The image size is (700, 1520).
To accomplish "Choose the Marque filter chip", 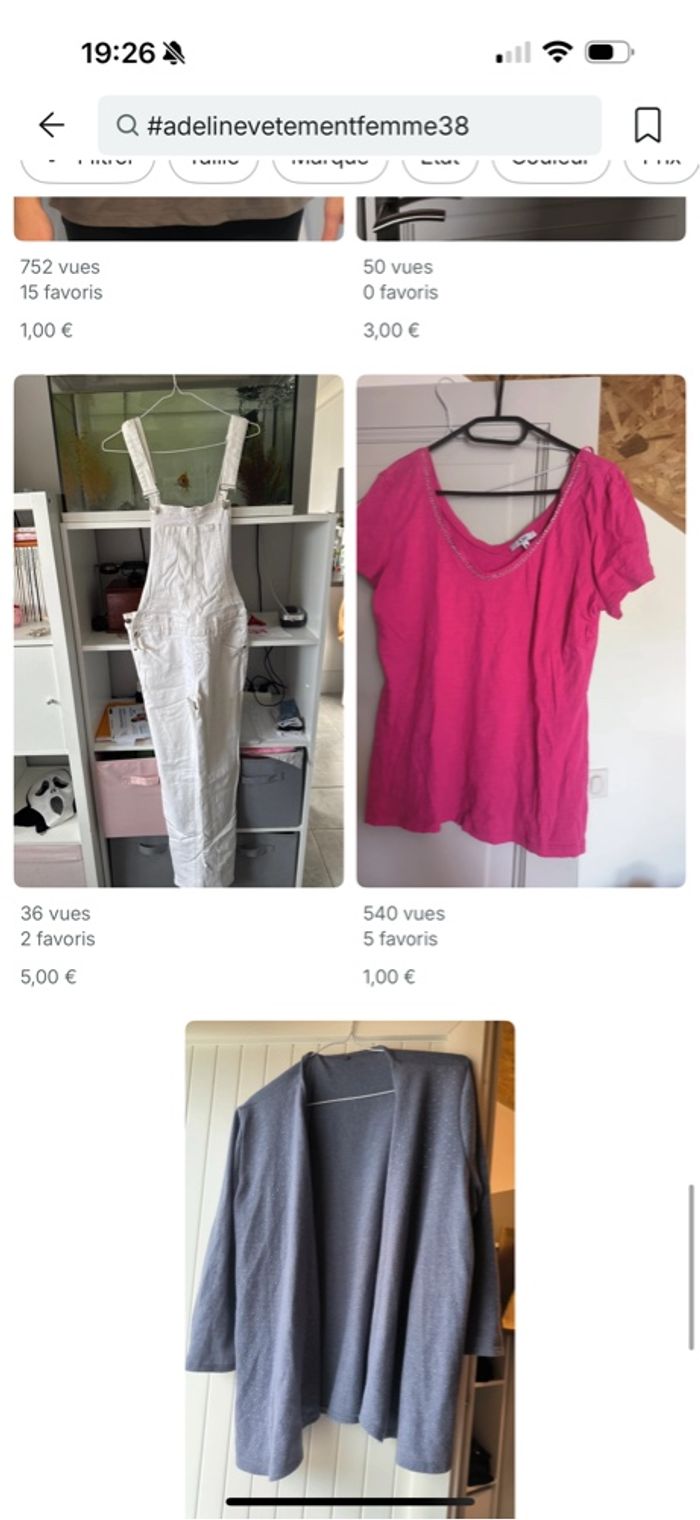I will (x=330, y=167).
